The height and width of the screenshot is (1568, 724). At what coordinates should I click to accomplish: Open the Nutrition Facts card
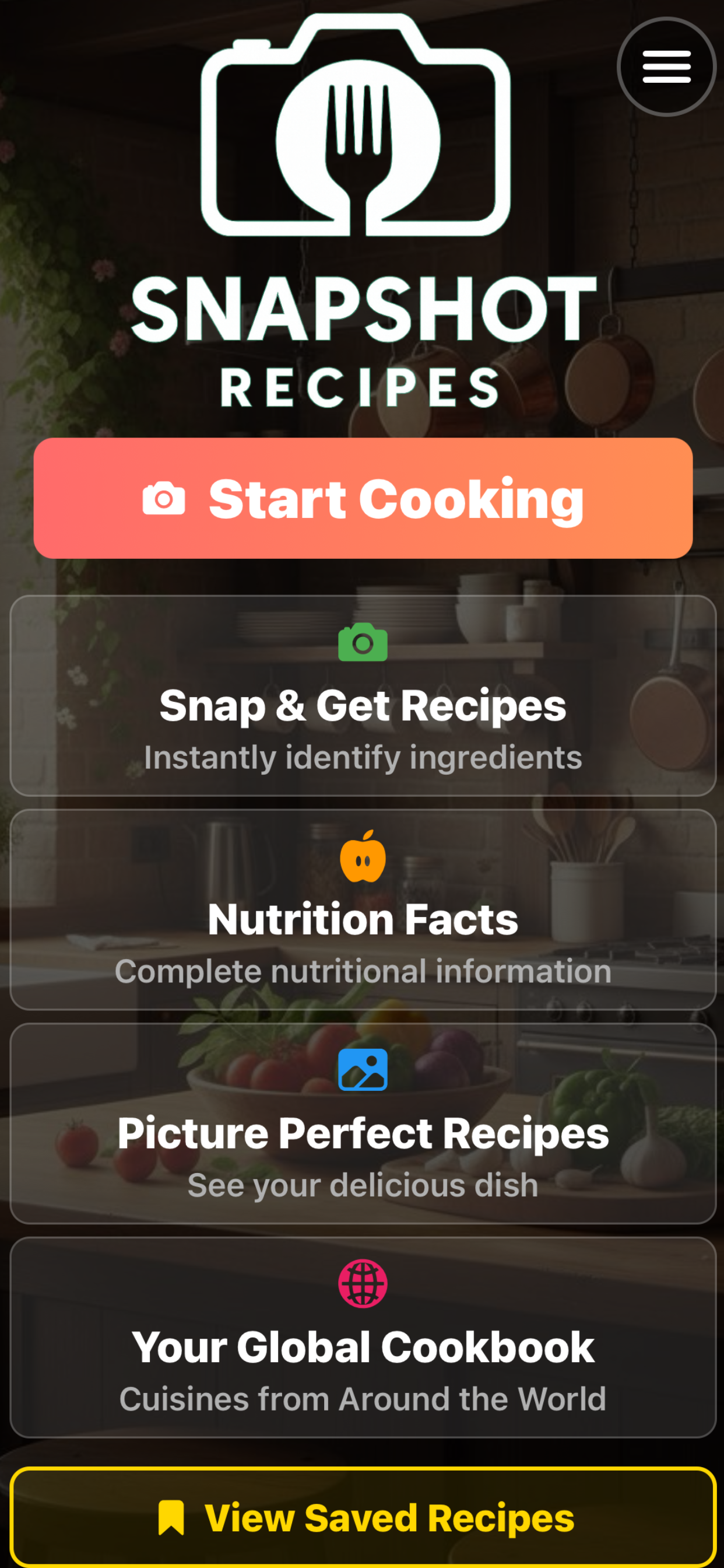[x=363, y=909]
